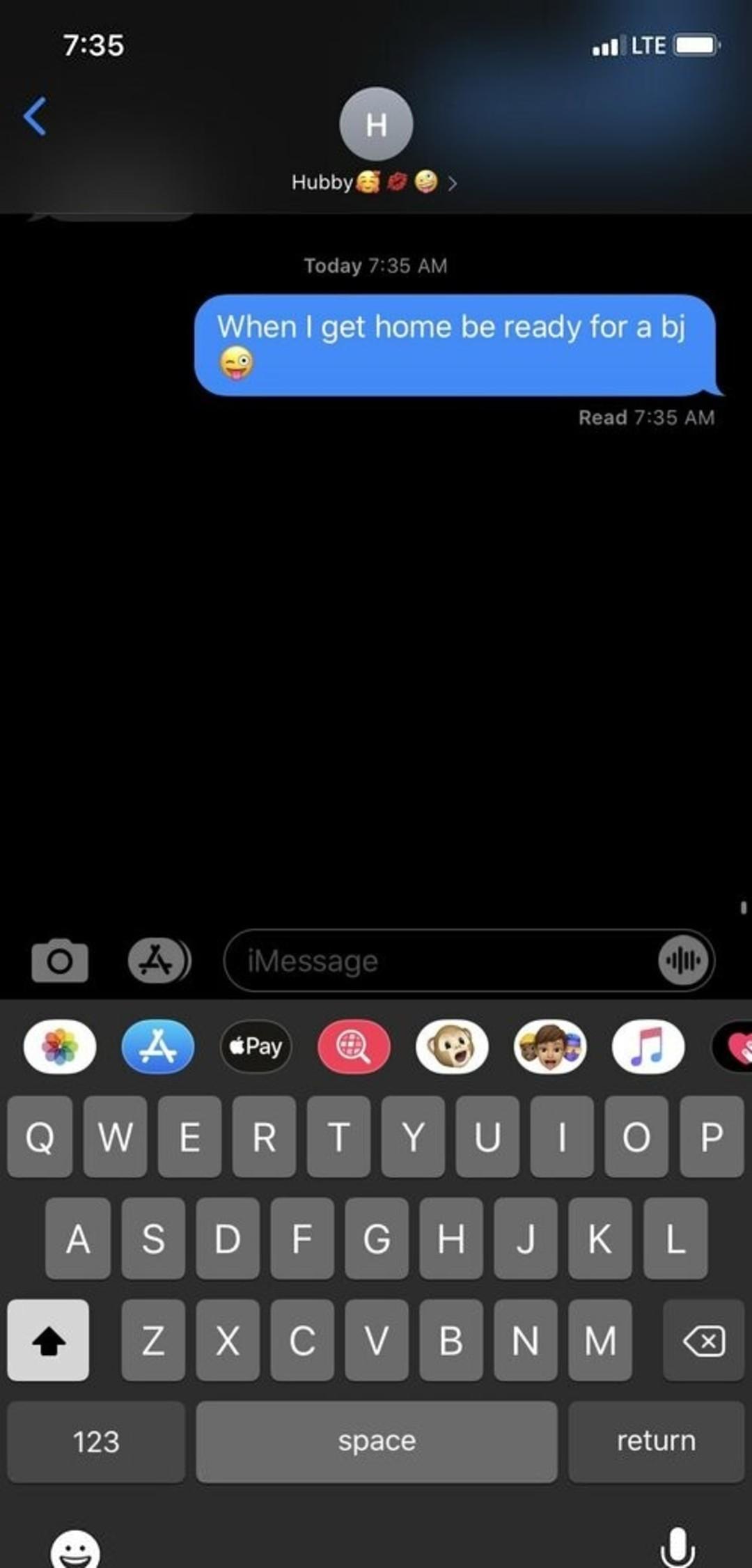Open Apple Pay in the app strip

[256, 1046]
